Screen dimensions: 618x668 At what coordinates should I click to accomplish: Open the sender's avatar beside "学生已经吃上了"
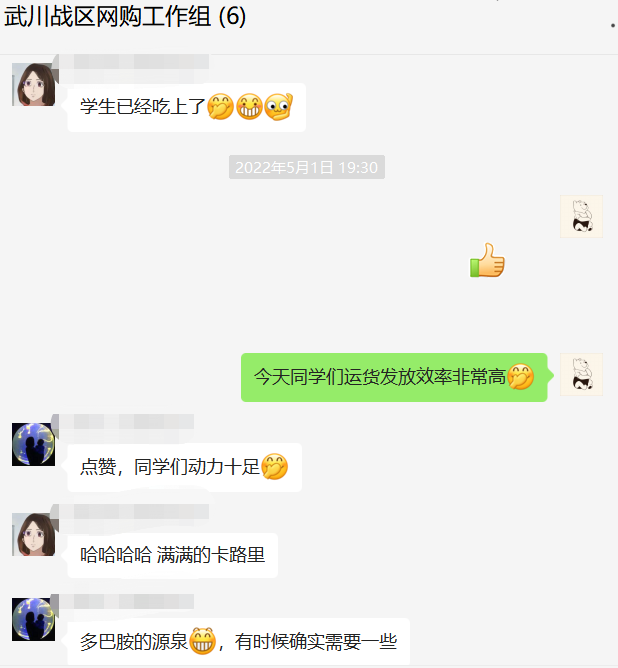tap(33, 84)
